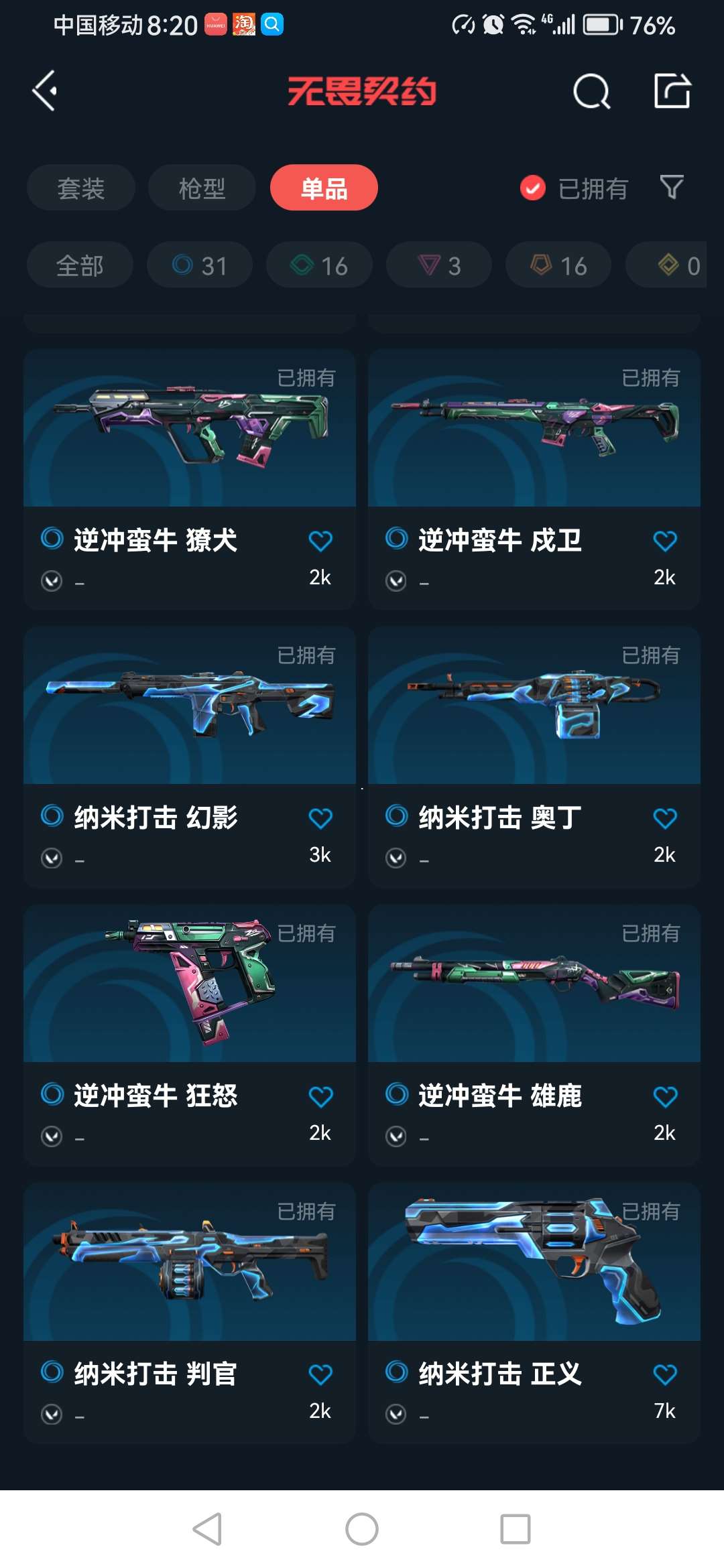Image resolution: width=724 pixels, height=1568 pixels.
Task: Filter by the blue tier chip showing 31
Action: (x=200, y=265)
